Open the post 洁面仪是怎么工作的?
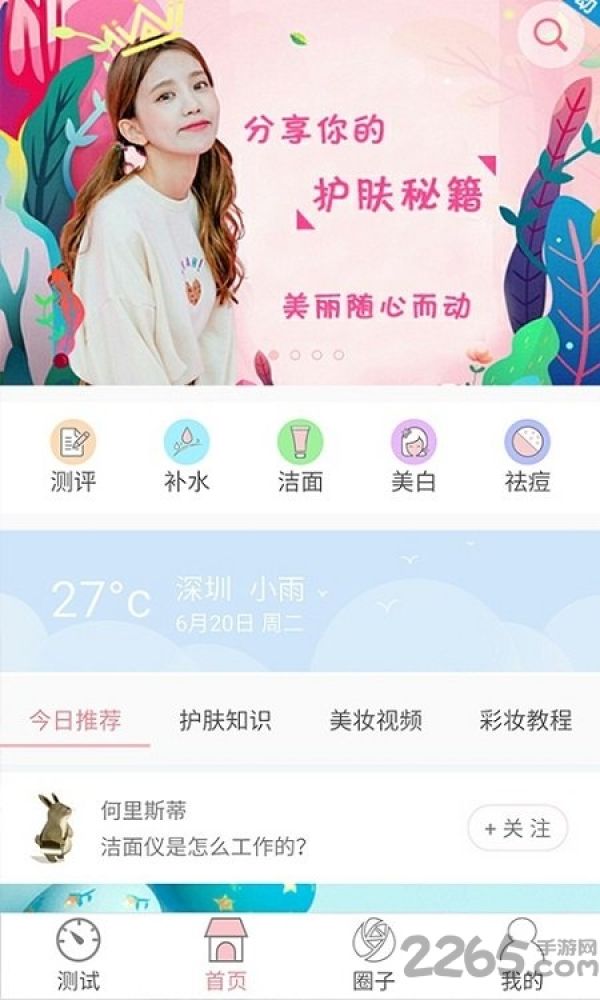Screen dimensions: 600x1000 coord(203,848)
